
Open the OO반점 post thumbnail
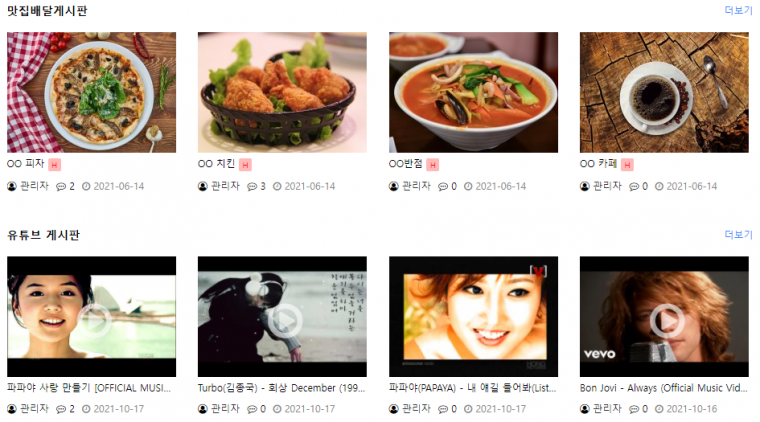[473, 92]
